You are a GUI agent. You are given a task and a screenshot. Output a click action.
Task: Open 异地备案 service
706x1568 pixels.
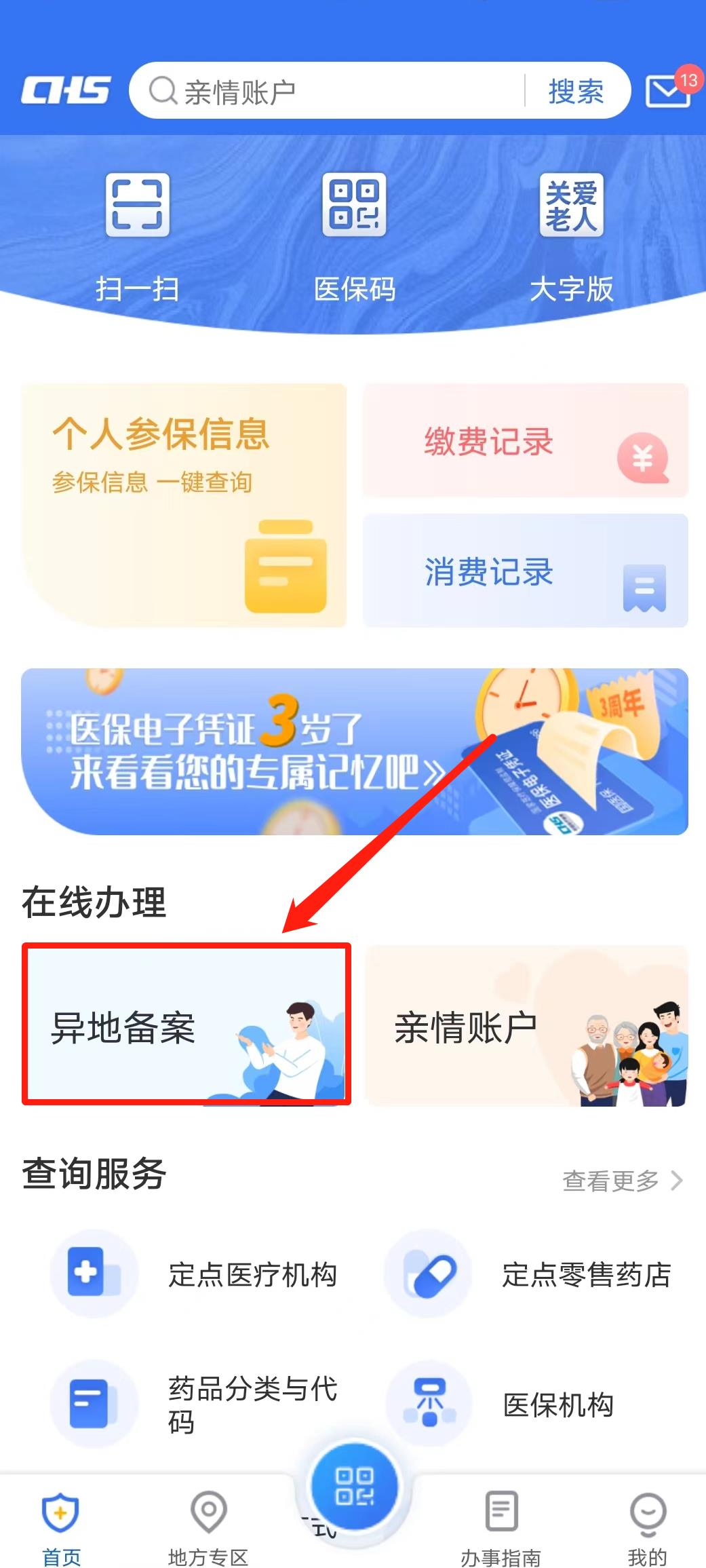coord(187,1025)
